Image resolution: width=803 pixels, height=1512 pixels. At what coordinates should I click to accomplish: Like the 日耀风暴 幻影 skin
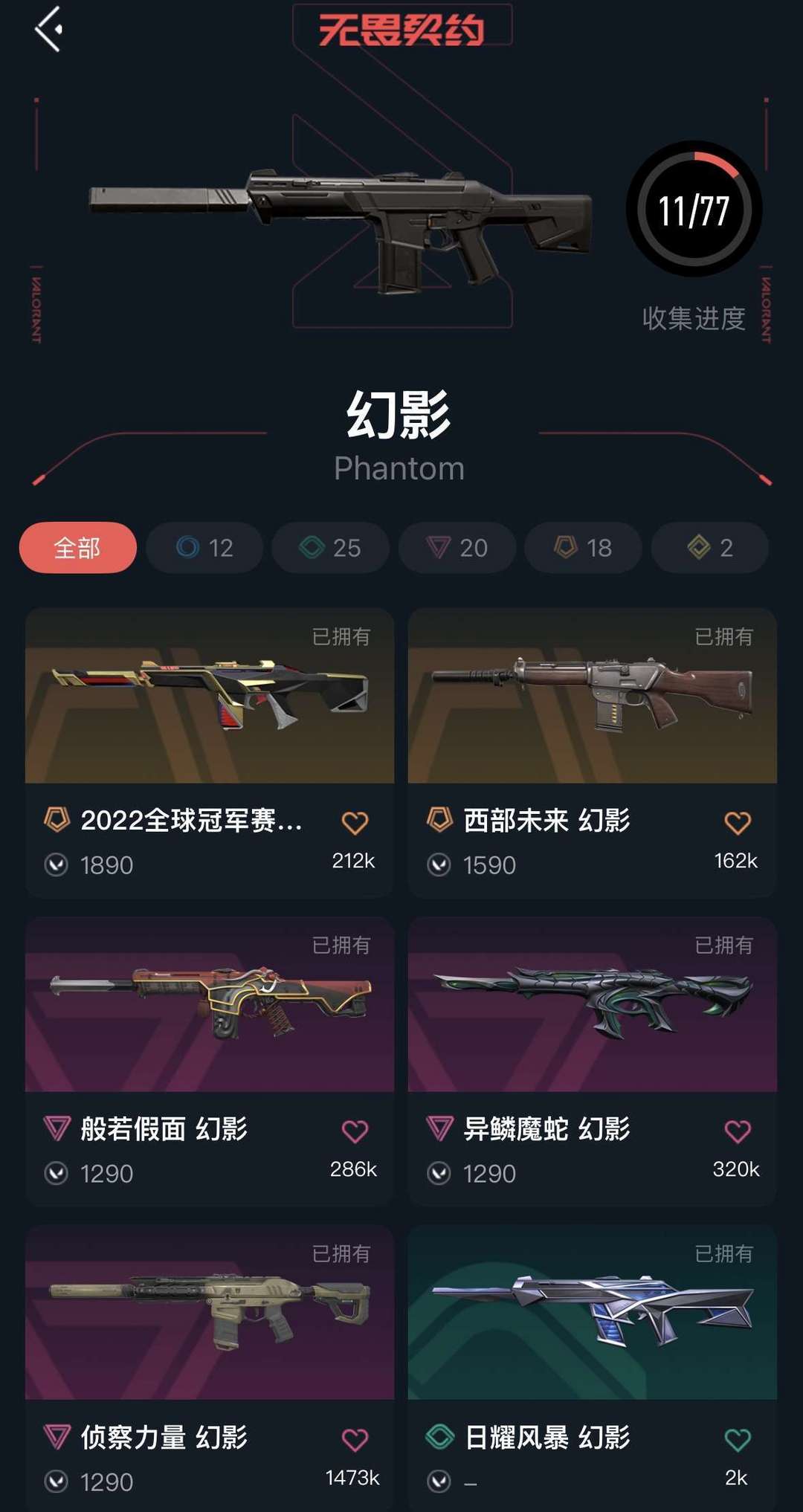click(x=738, y=1439)
